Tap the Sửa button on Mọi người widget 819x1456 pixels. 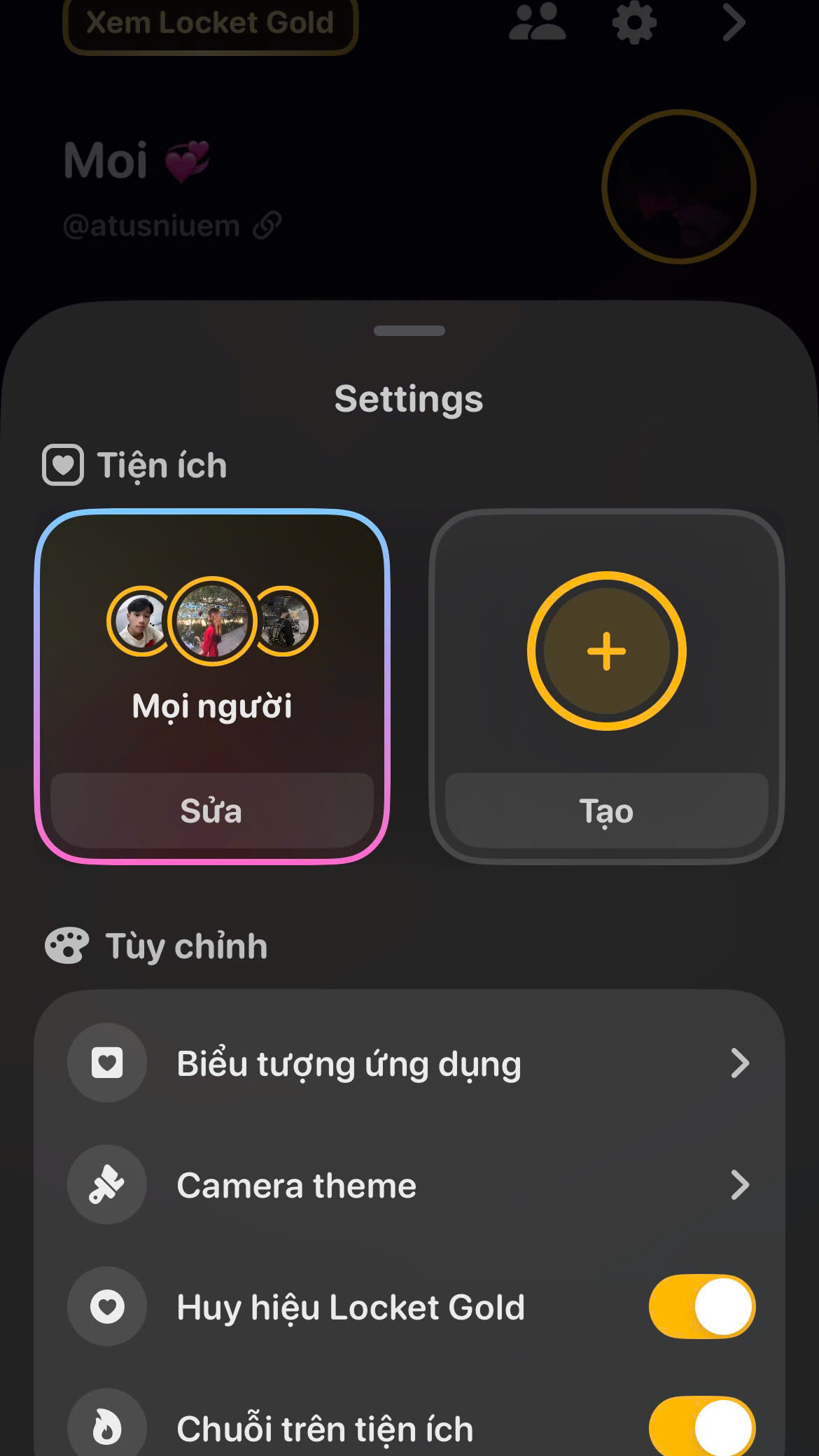point(211,811)
